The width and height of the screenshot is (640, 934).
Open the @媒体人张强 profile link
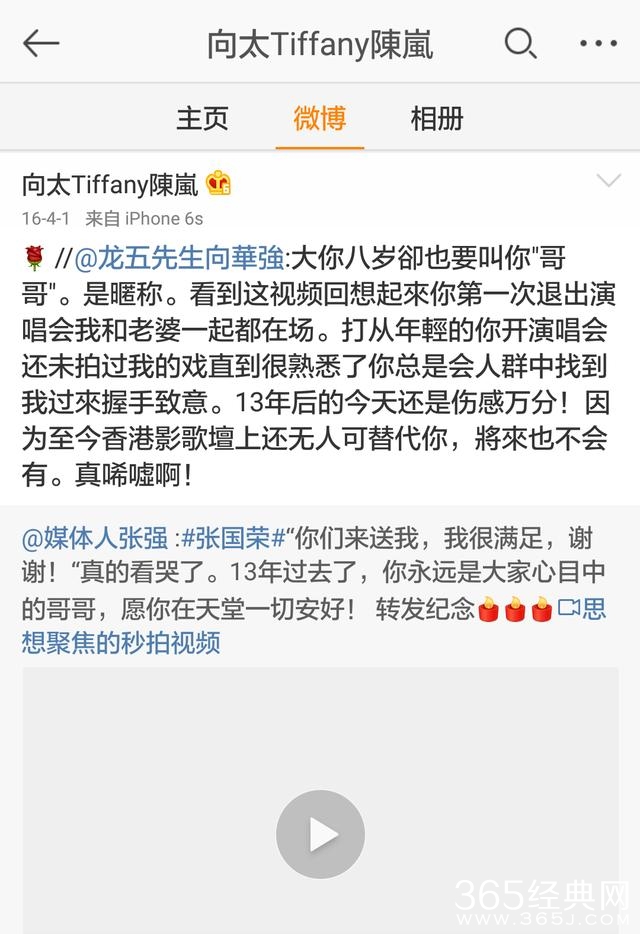pyautogui.click(x=95, y=538)
